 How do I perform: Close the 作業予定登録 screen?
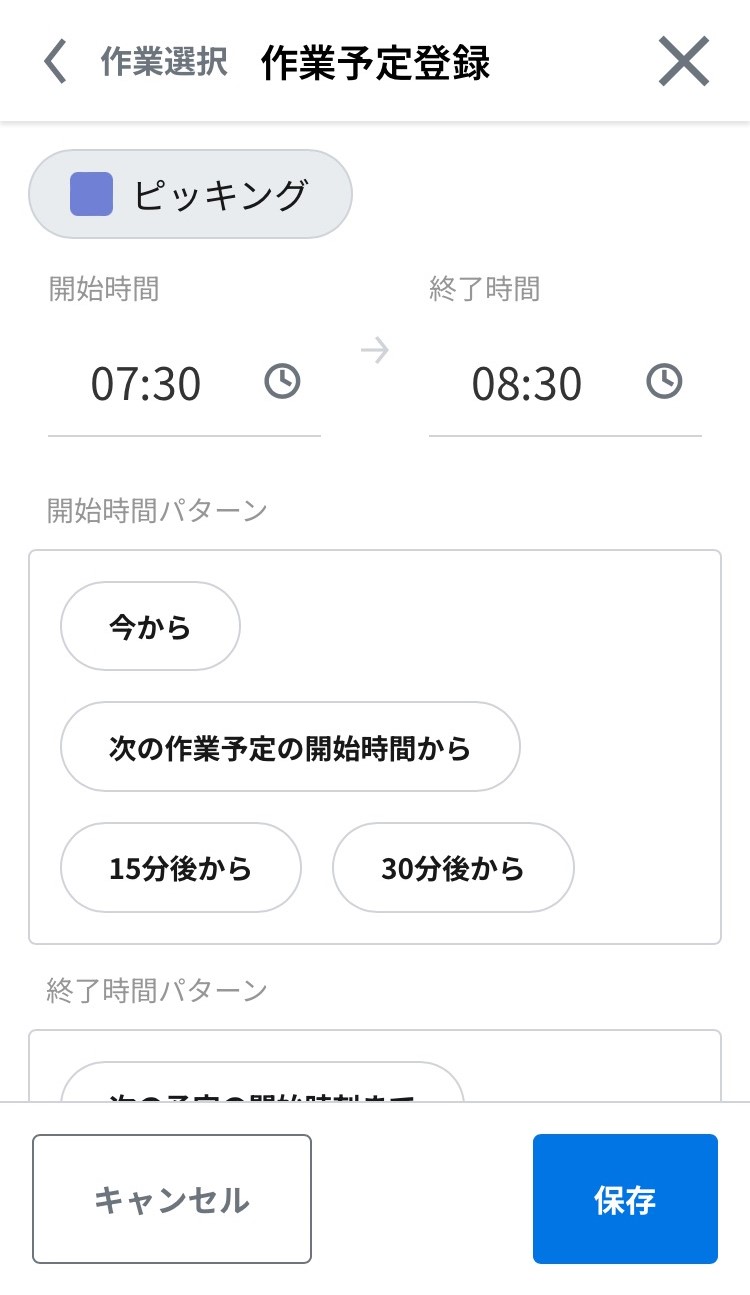(684, 62)
